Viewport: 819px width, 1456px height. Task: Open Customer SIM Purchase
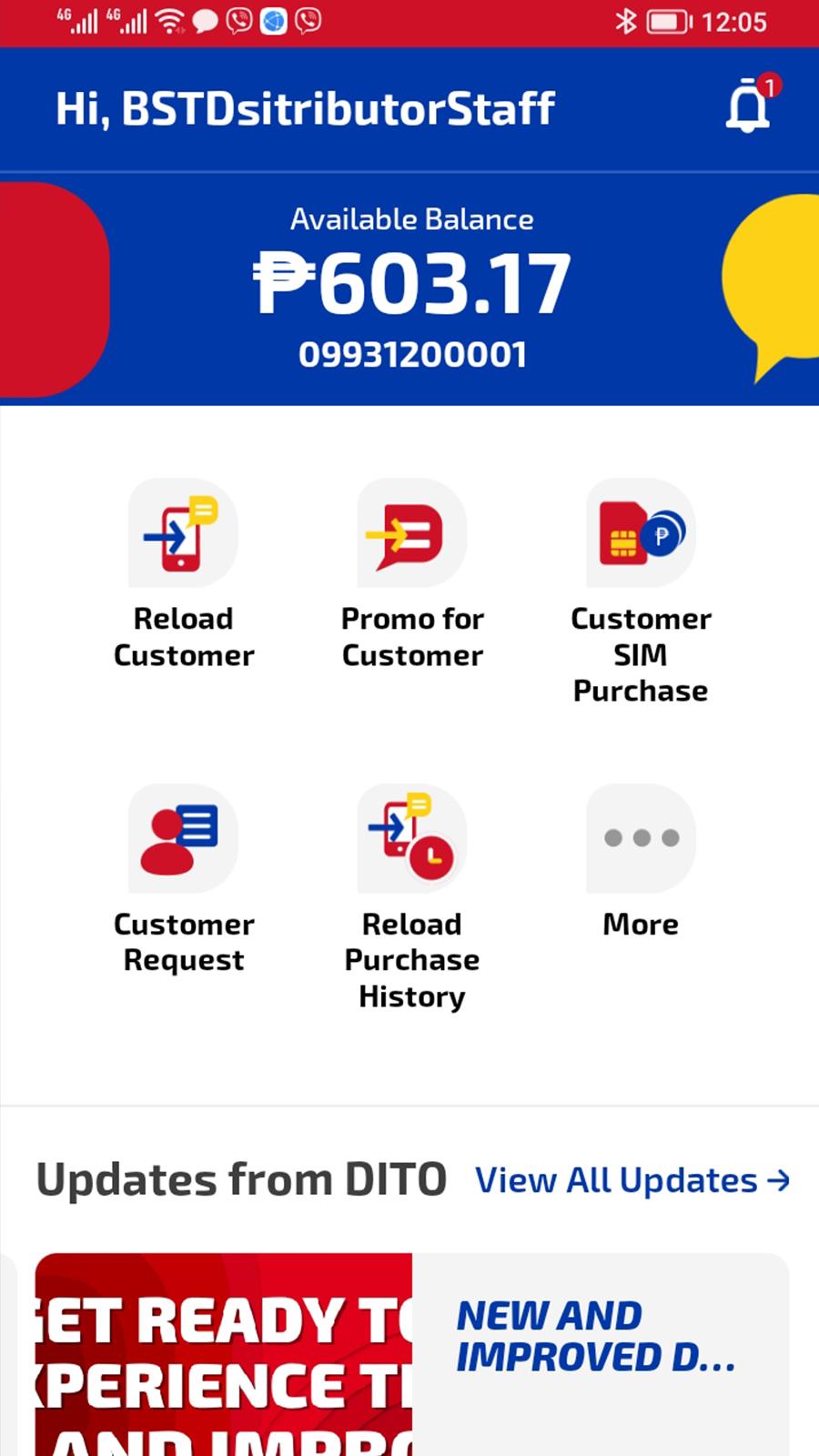coord(641,592)
